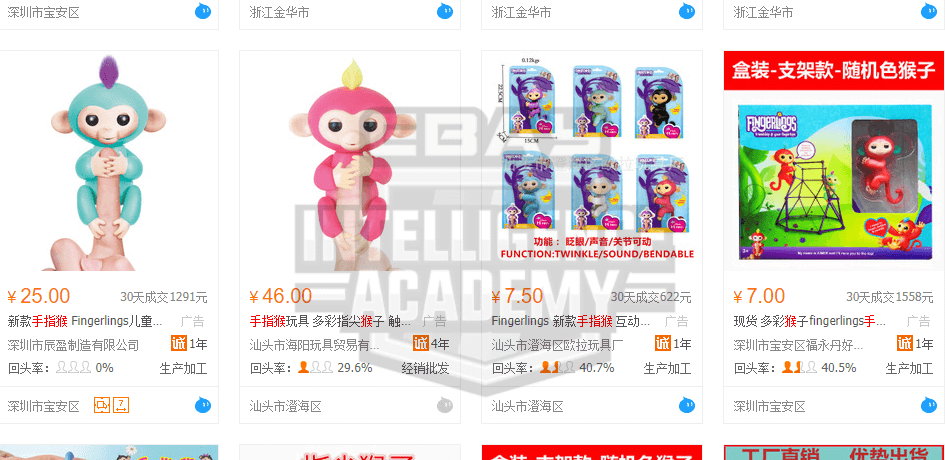
Task: Chat with the seller of the ¥25.00 item
Action: click(203, 405)
